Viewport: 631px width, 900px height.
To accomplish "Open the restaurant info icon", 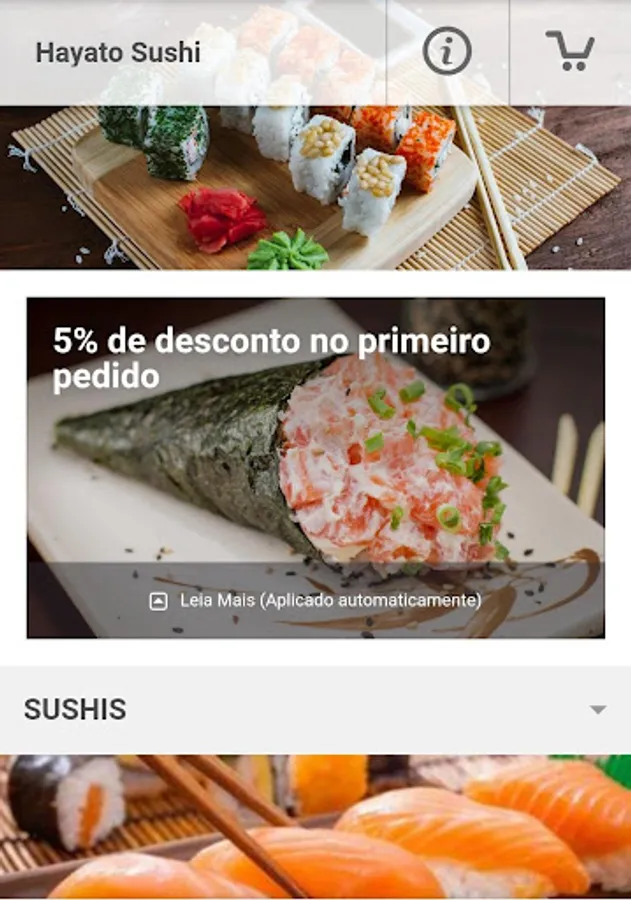I will 447,51.
